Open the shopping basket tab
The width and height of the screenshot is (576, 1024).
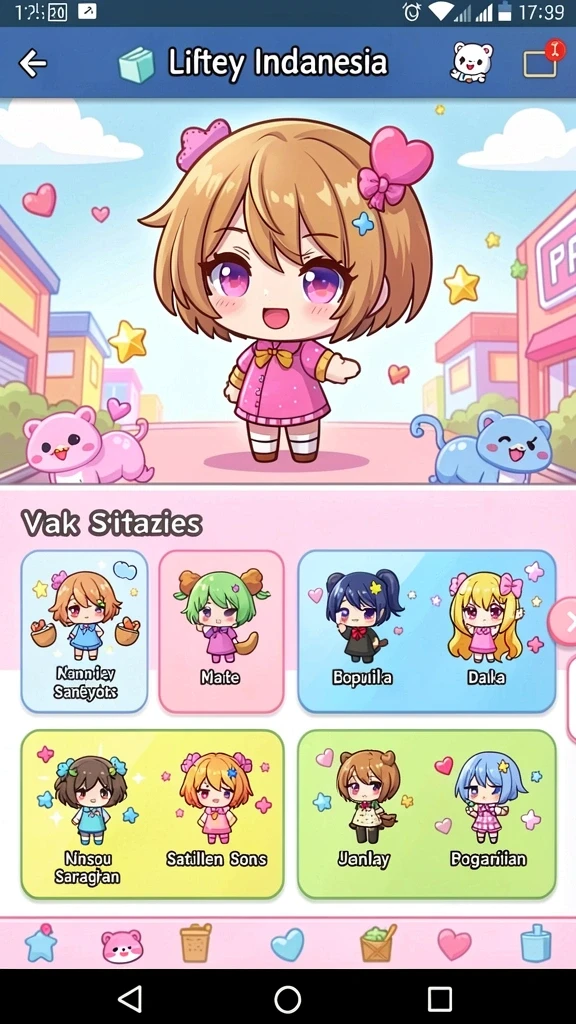point(379,943)
